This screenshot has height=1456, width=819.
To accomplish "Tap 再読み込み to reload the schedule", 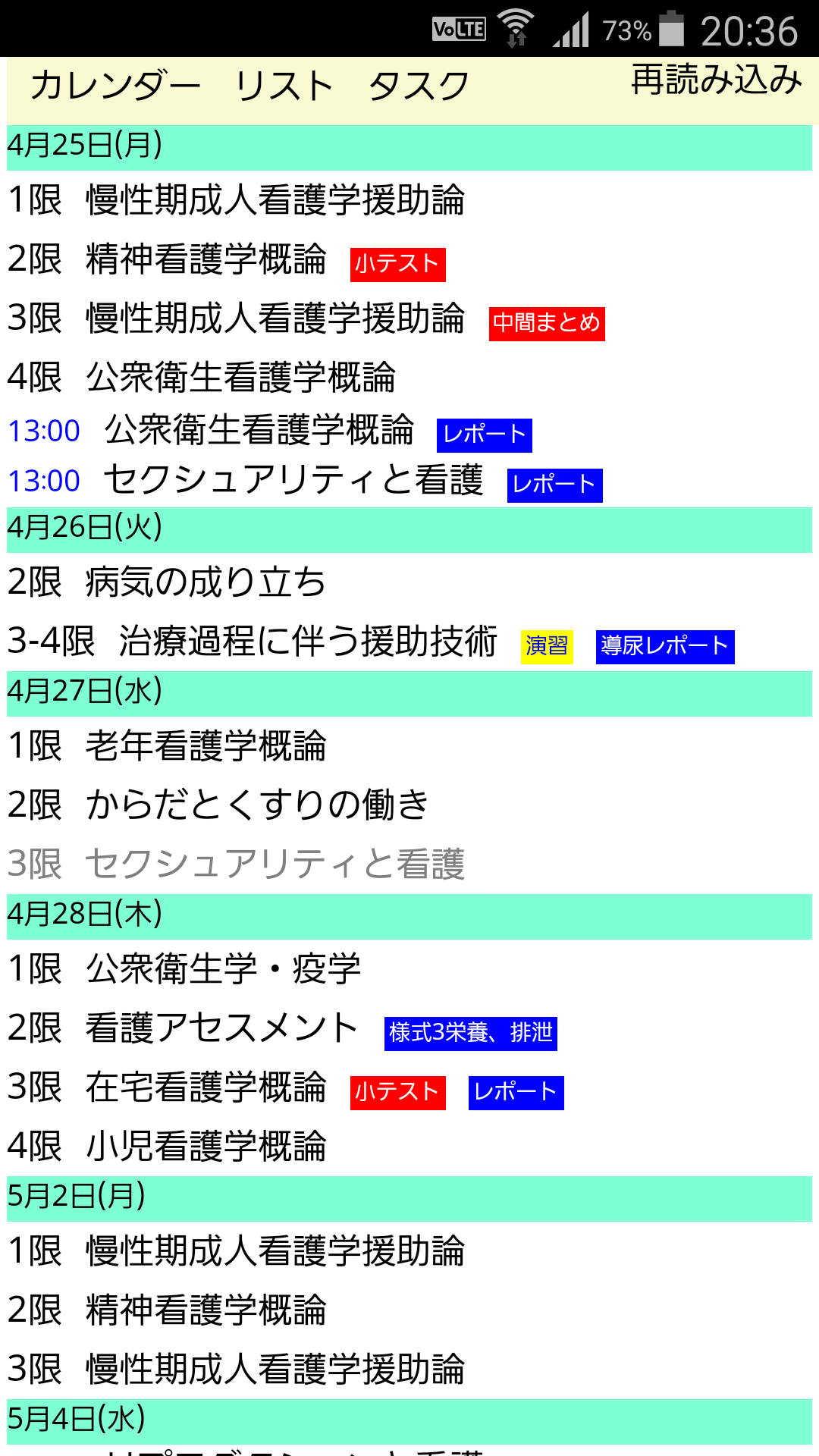I will tap(716, 80).
